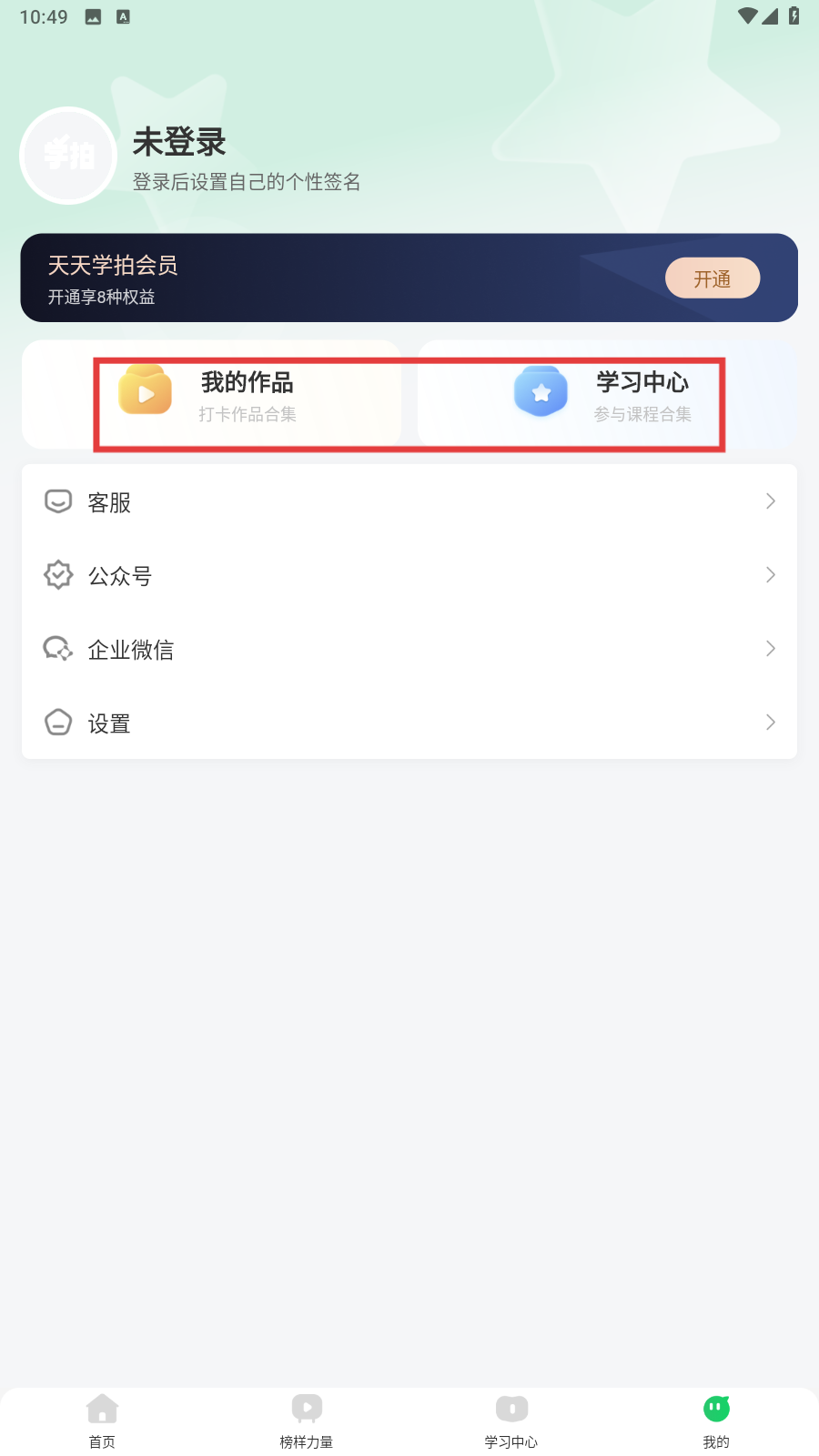Tap 开通 to activate membership

pos(713,278)
